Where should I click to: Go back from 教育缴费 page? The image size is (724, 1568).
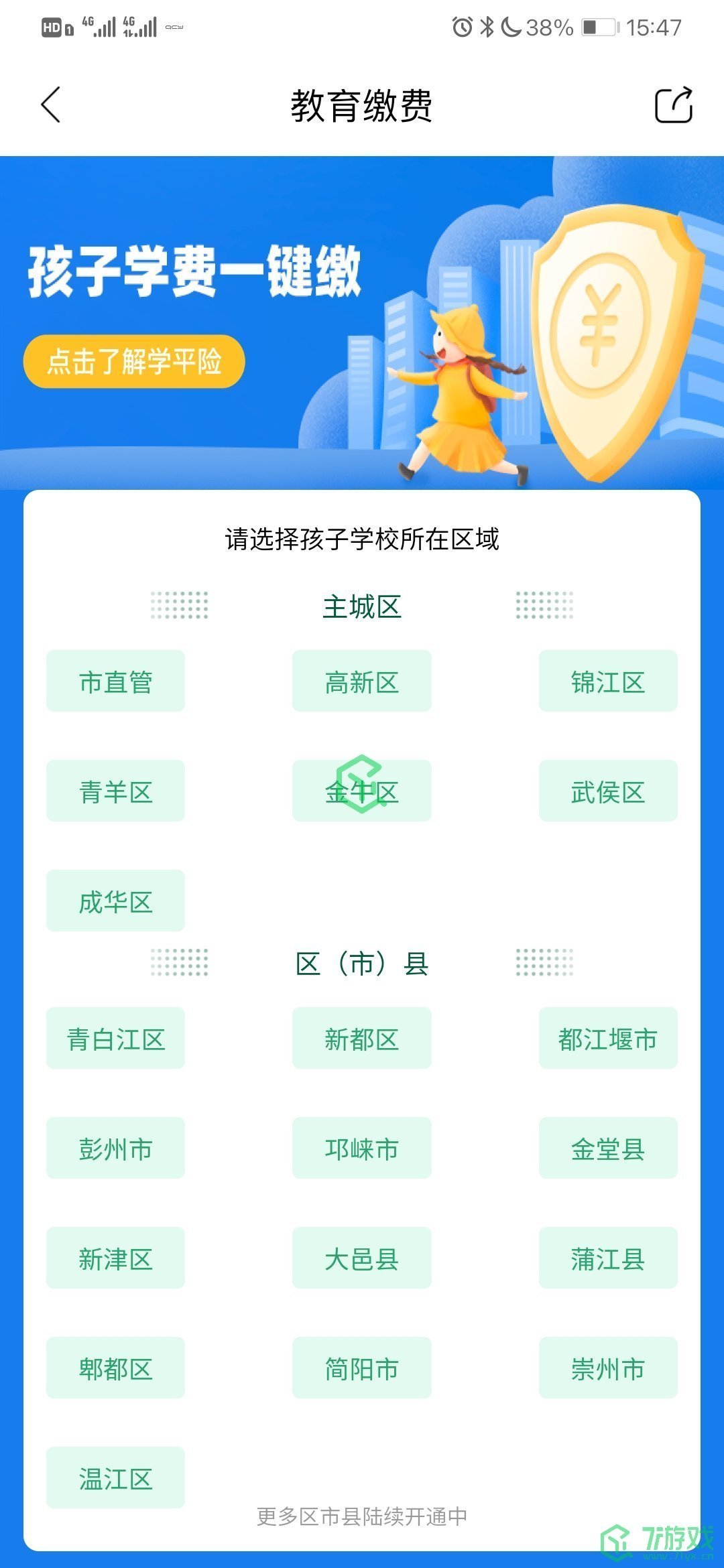coord(51,105)
